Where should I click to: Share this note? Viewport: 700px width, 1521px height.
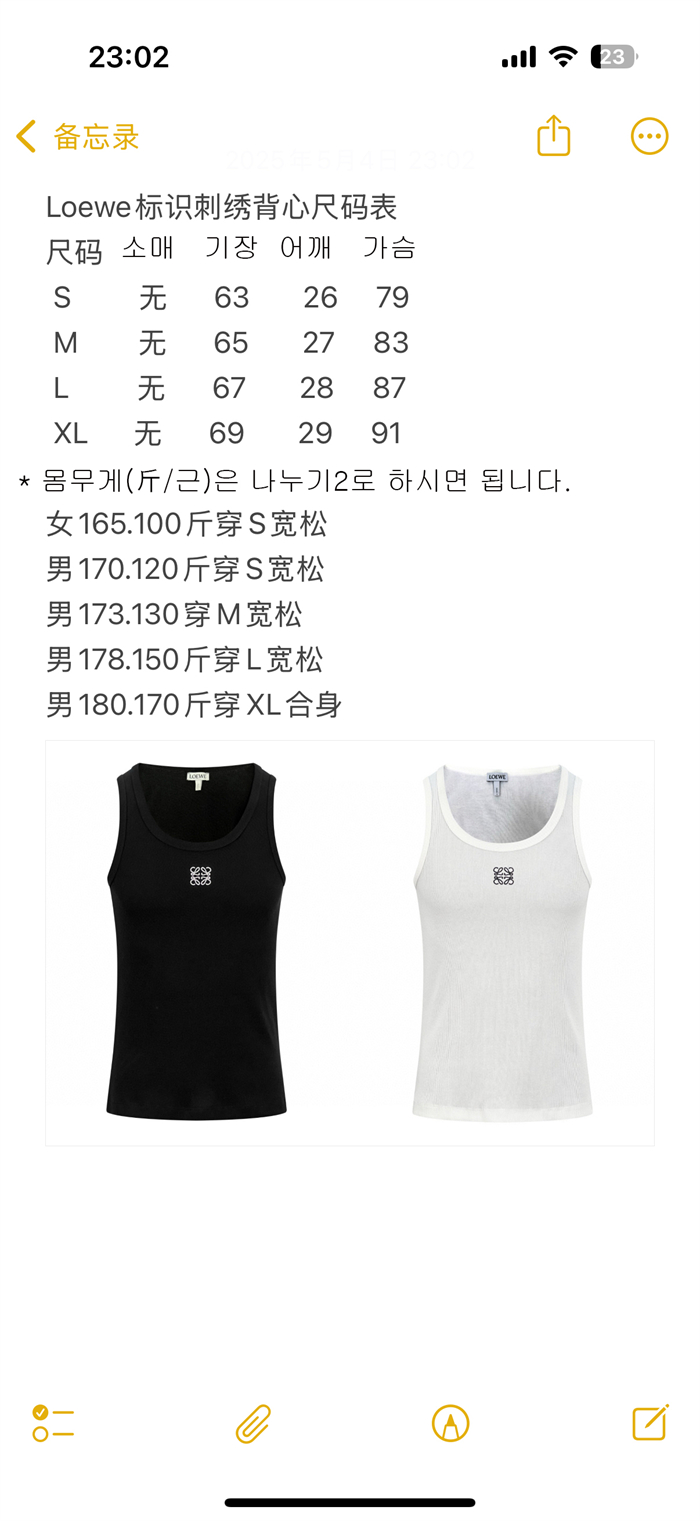(x=553, y=136)
